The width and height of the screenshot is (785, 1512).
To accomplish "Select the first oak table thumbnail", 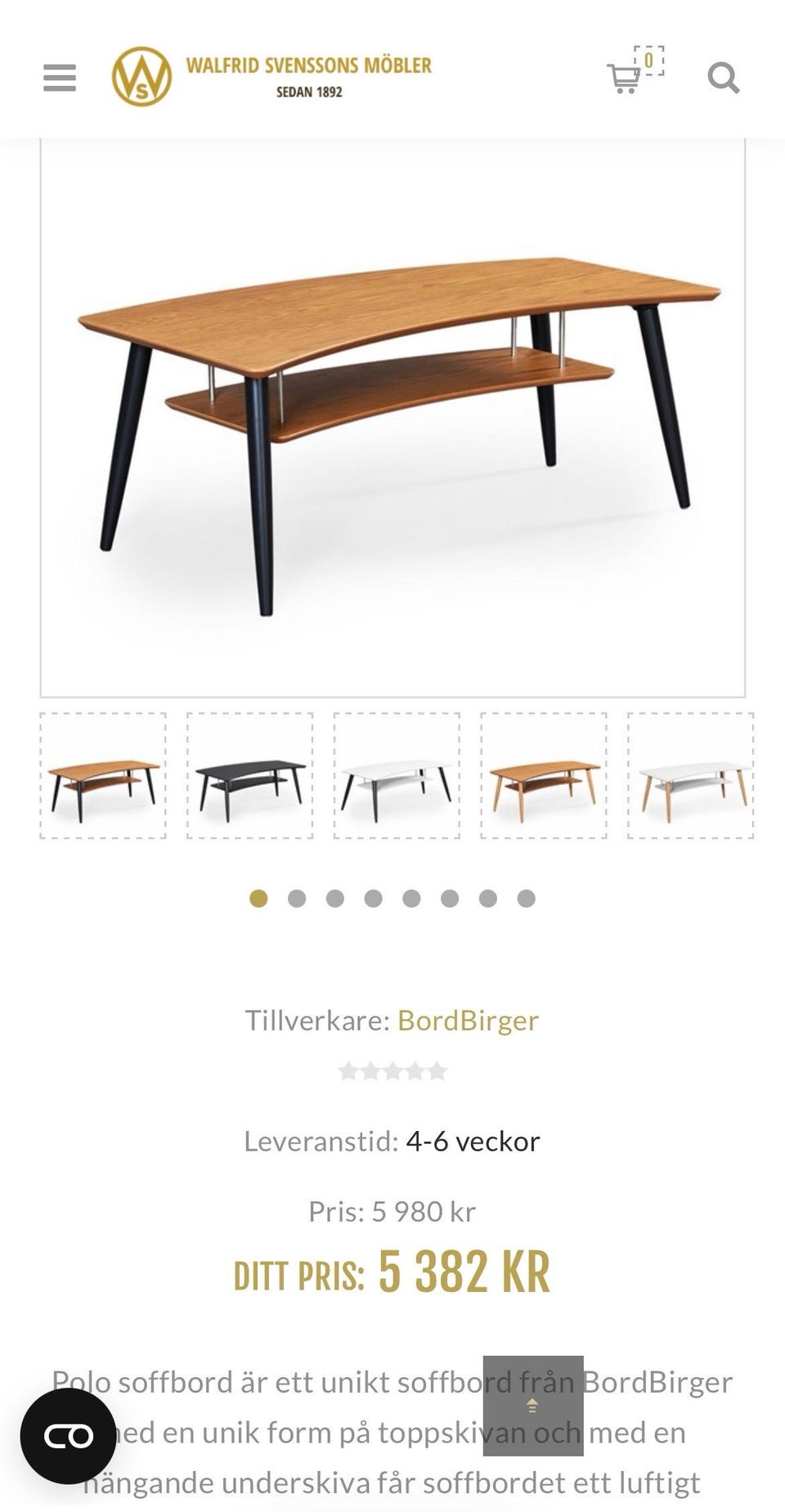I will click(101, 774).
